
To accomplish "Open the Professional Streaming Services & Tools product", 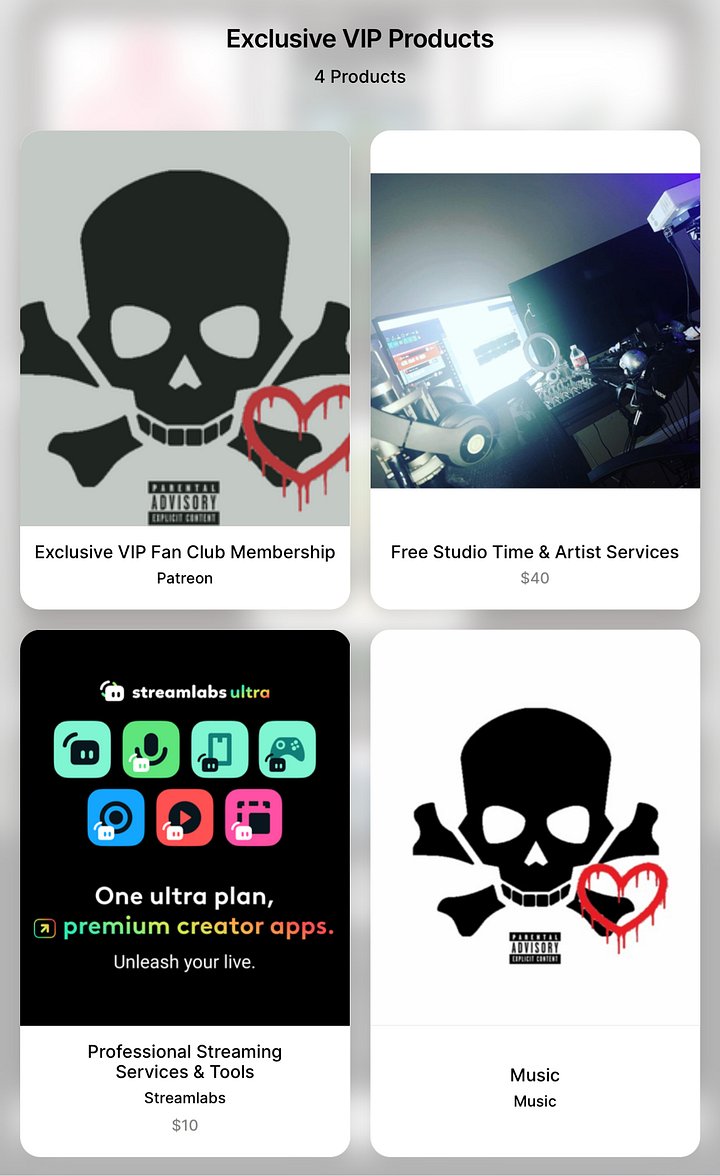I will (184, 880).
